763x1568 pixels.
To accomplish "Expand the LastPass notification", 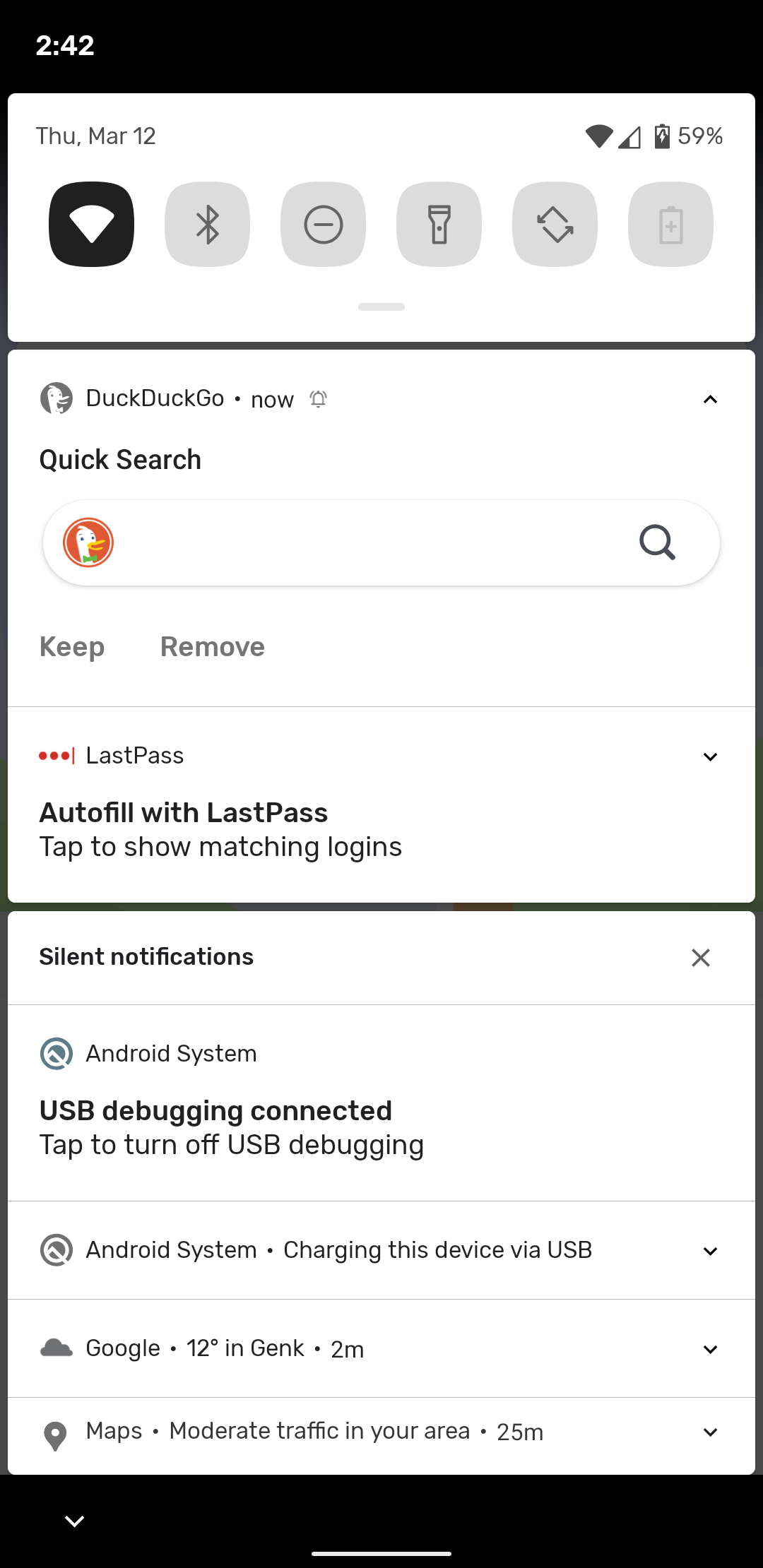I will coord(710,756).
